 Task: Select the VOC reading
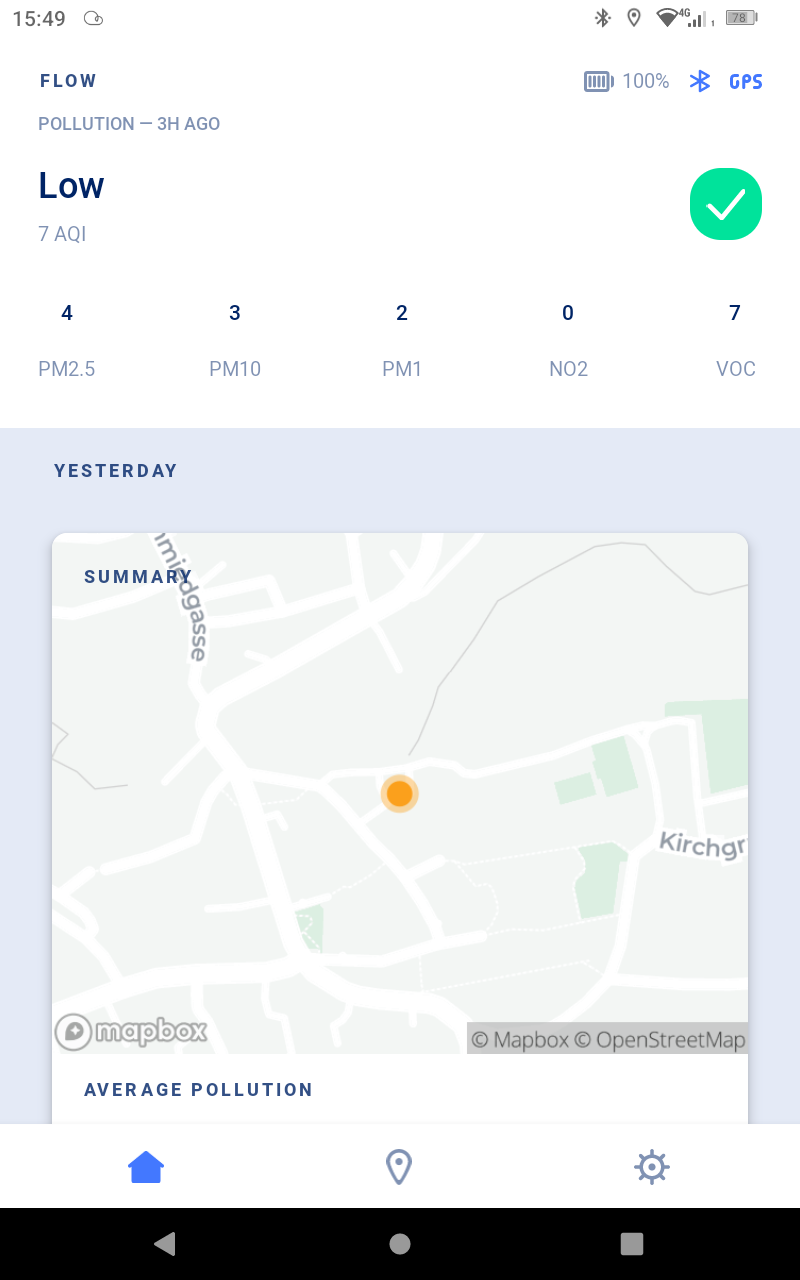coord(735,340)
